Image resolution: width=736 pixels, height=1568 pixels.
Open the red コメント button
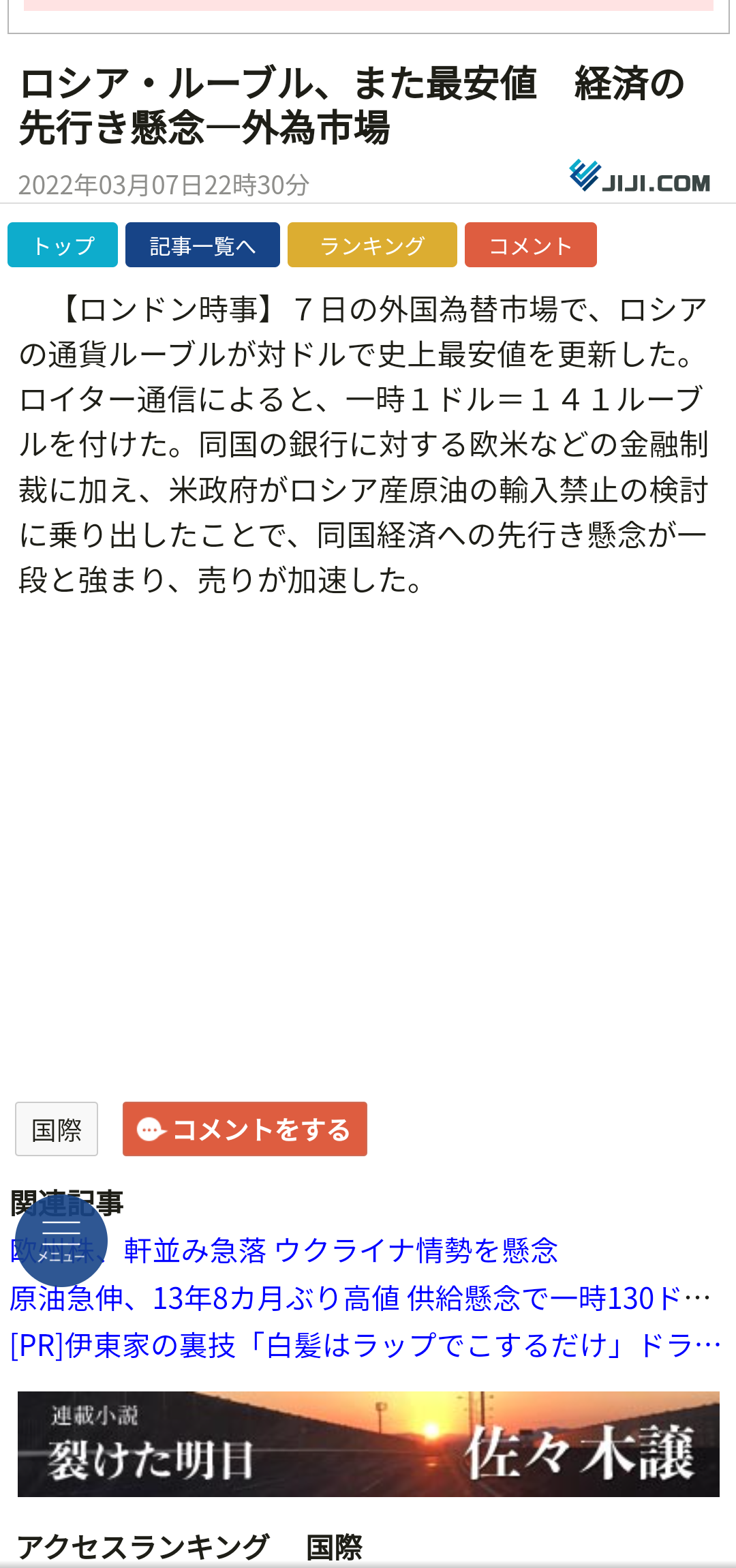point(530,245)
